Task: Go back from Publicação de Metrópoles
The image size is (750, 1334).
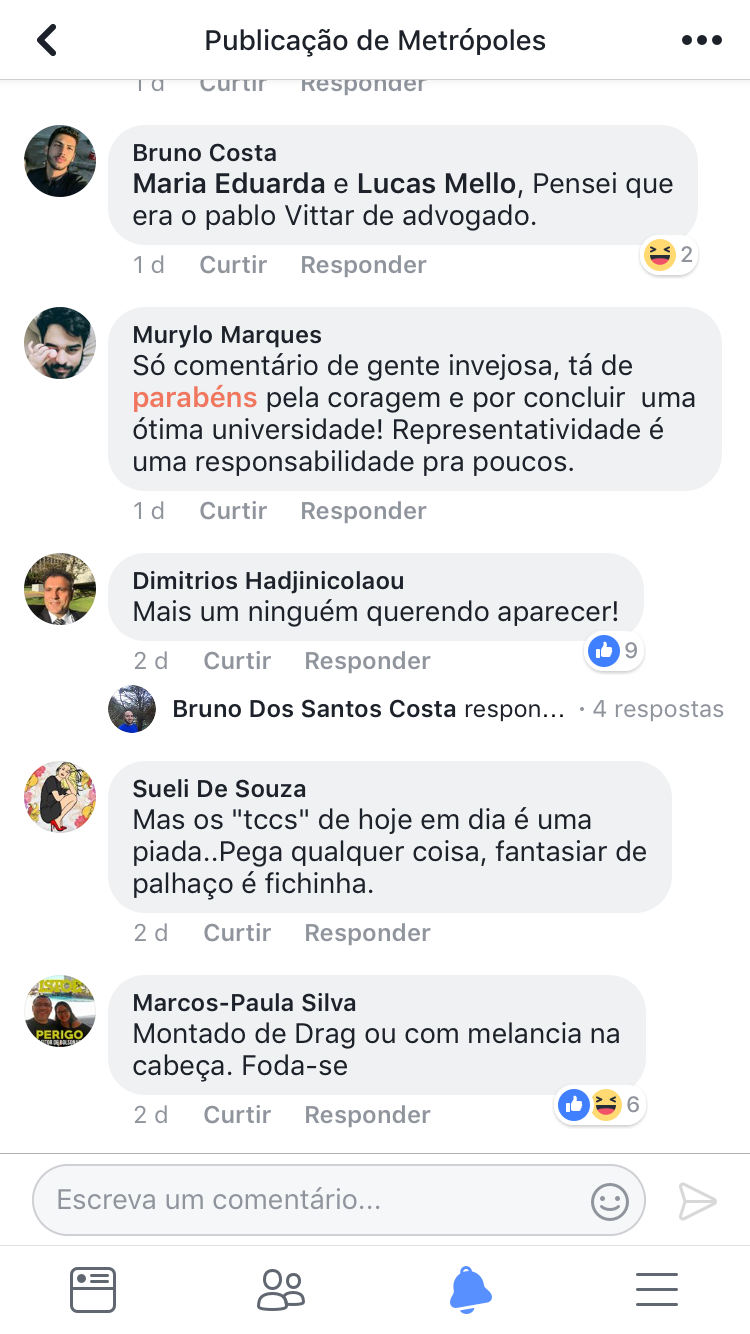Action: tap(46, 40)
